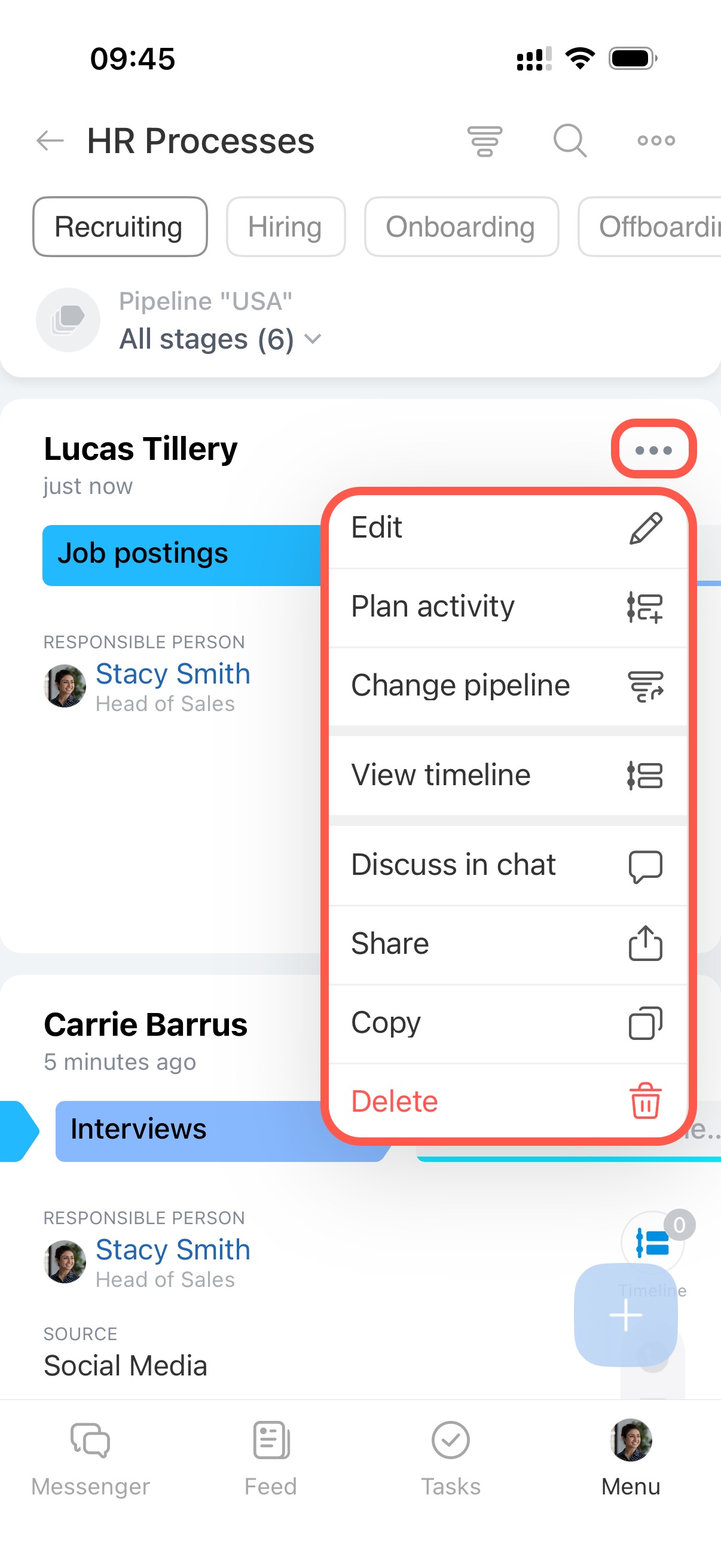Select Discuss in chat
Image resolution: width=721 pixels, height=1568 pixels.
[x=507, y=865]
